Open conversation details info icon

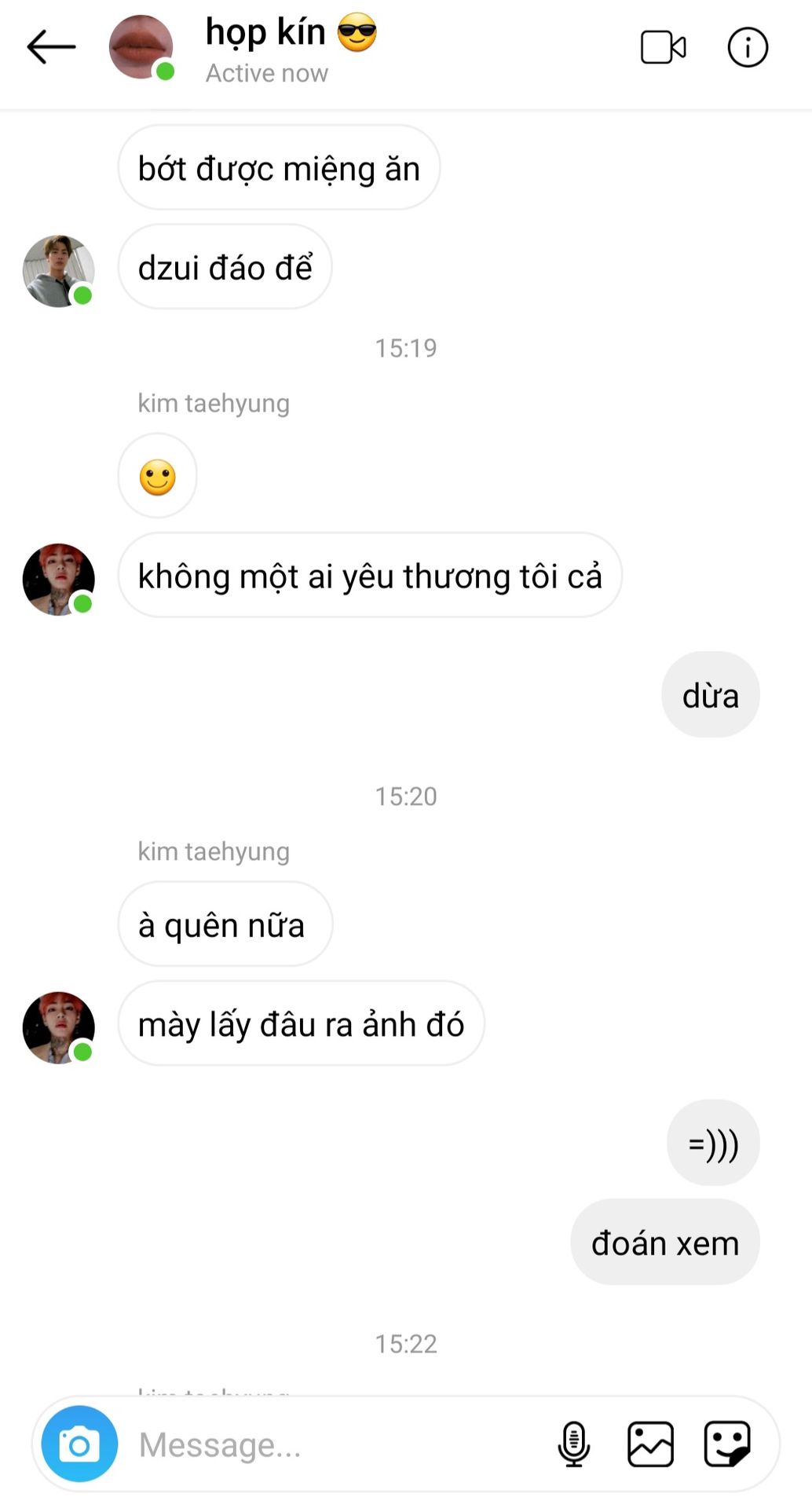[747, 47]
